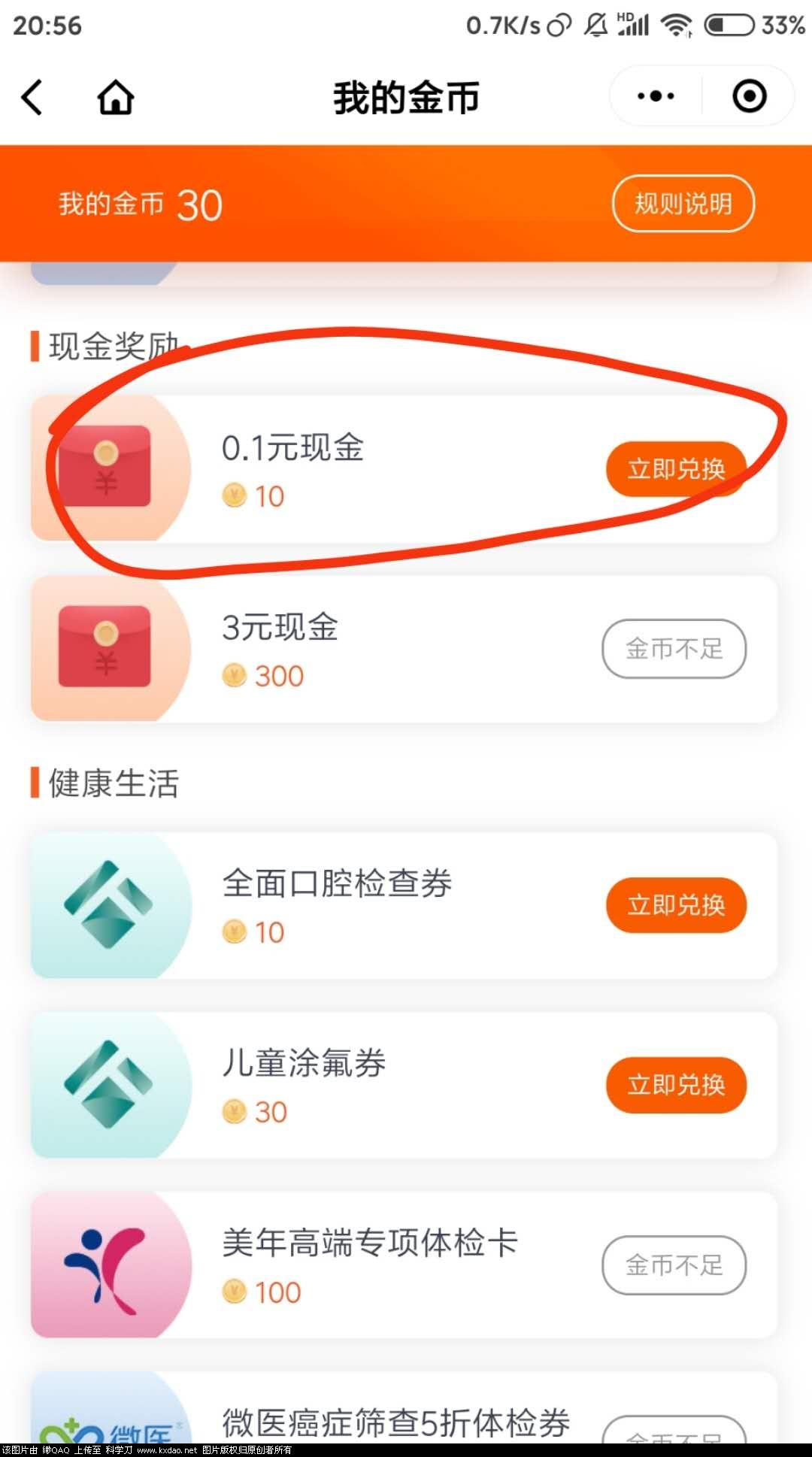The image size is (812, 1457).
Task: Redeem 全面口腔检查券 with 立即兑换
Action: point(675,905)
